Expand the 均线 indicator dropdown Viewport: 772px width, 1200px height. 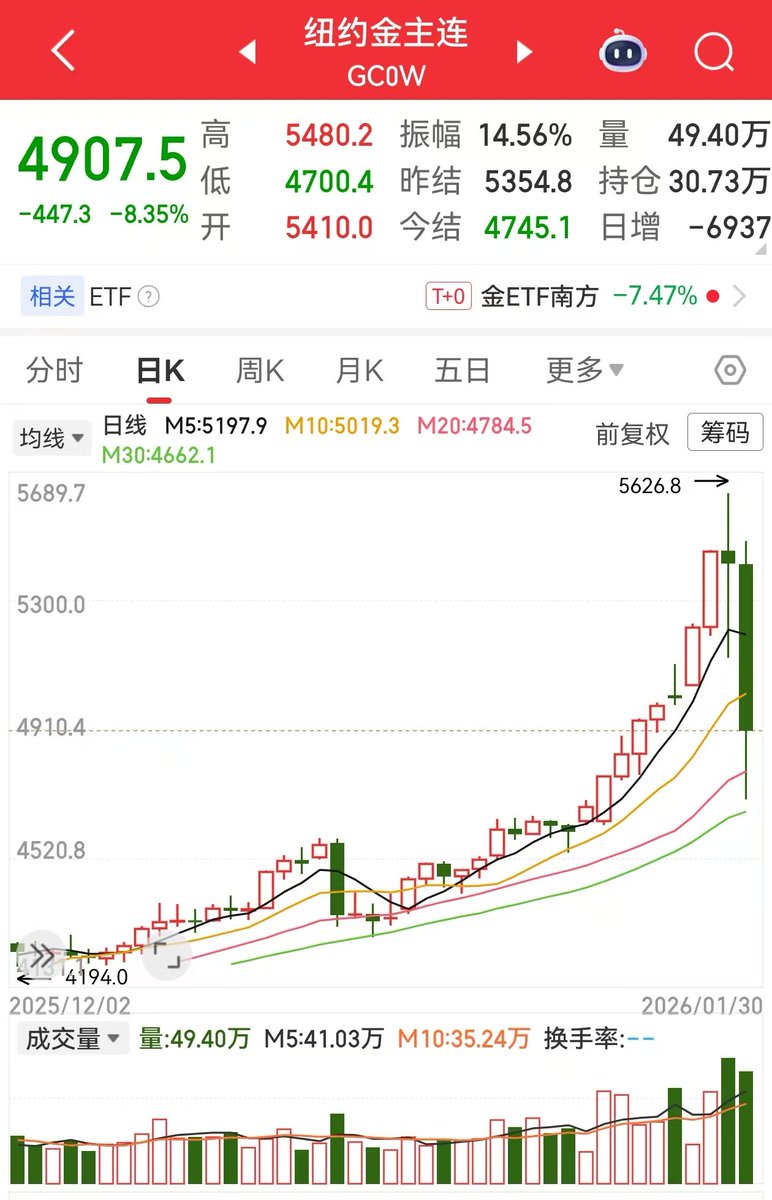coord(51,438)
